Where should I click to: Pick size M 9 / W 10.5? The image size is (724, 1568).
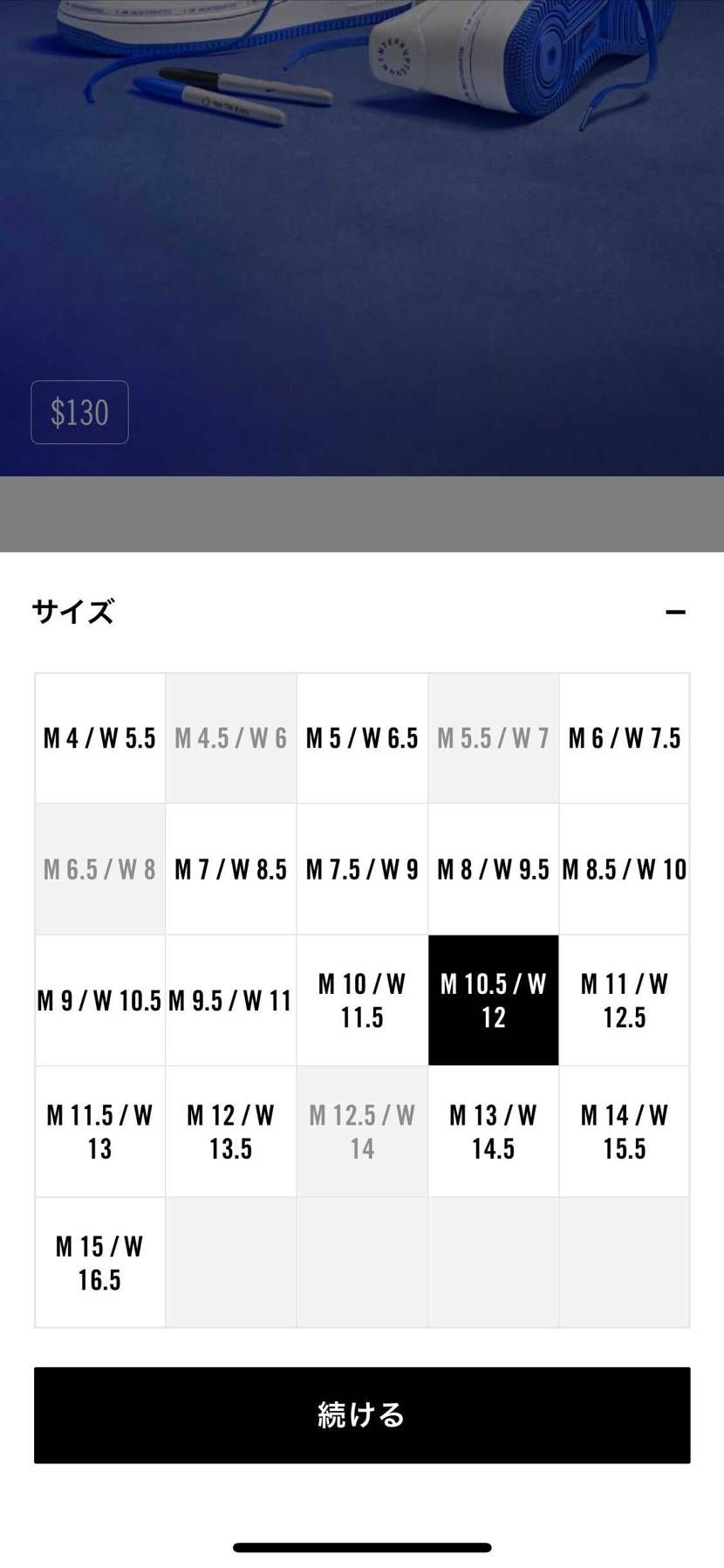(100, 1000)
